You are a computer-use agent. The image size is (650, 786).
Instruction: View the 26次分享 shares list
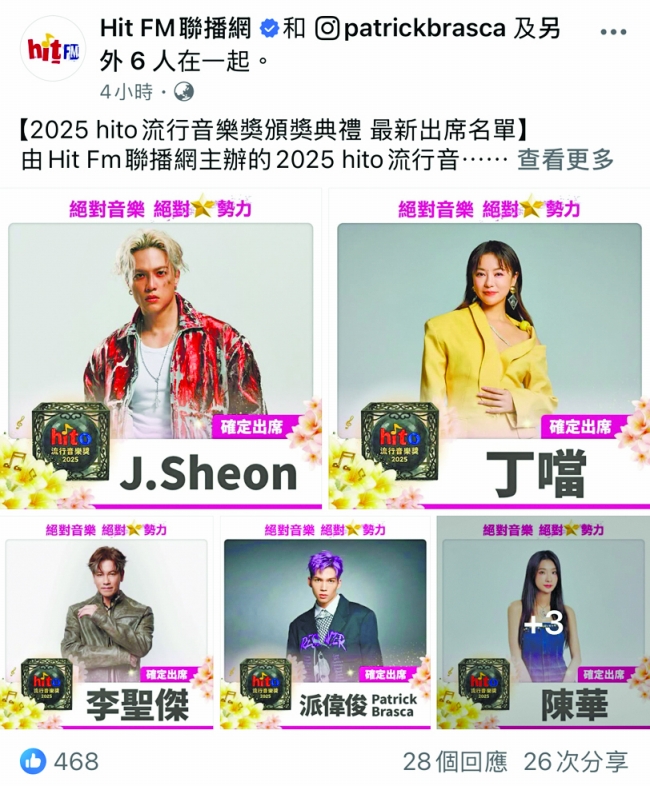tap(576, 761)
